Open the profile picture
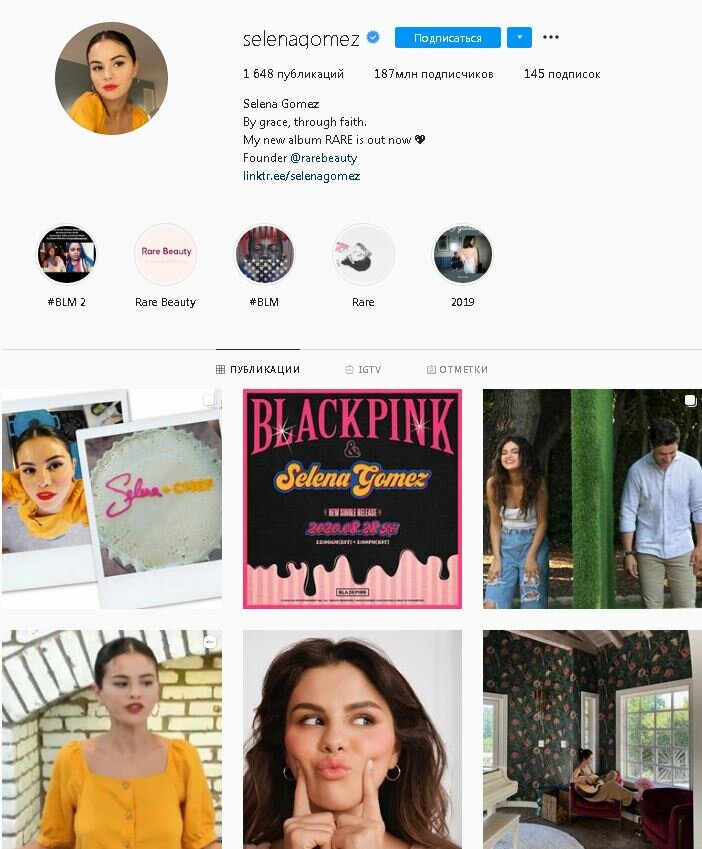The image size is (702, 849). pyautogui.click(x=111, y=78)
